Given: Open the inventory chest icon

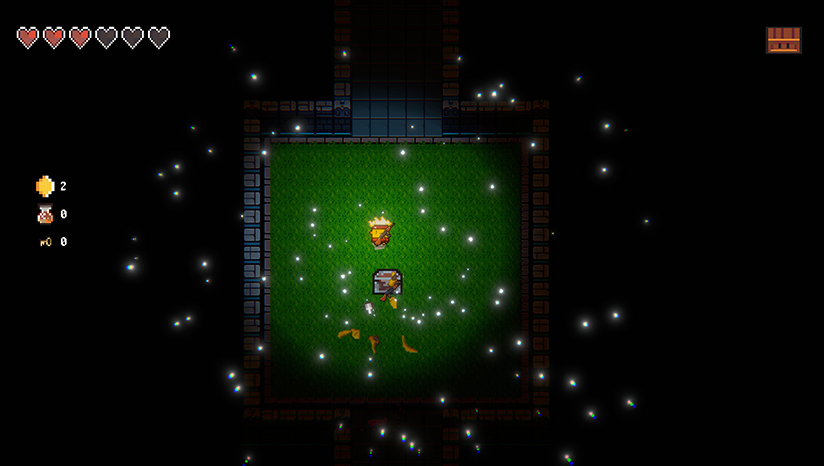Looking at the screenshot, I should click(783, 40).
